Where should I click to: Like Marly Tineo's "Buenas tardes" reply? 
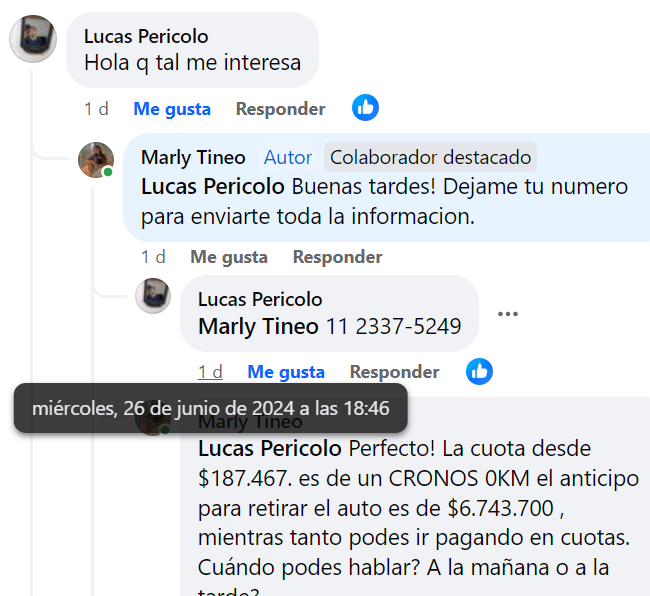tap(229, 257)
